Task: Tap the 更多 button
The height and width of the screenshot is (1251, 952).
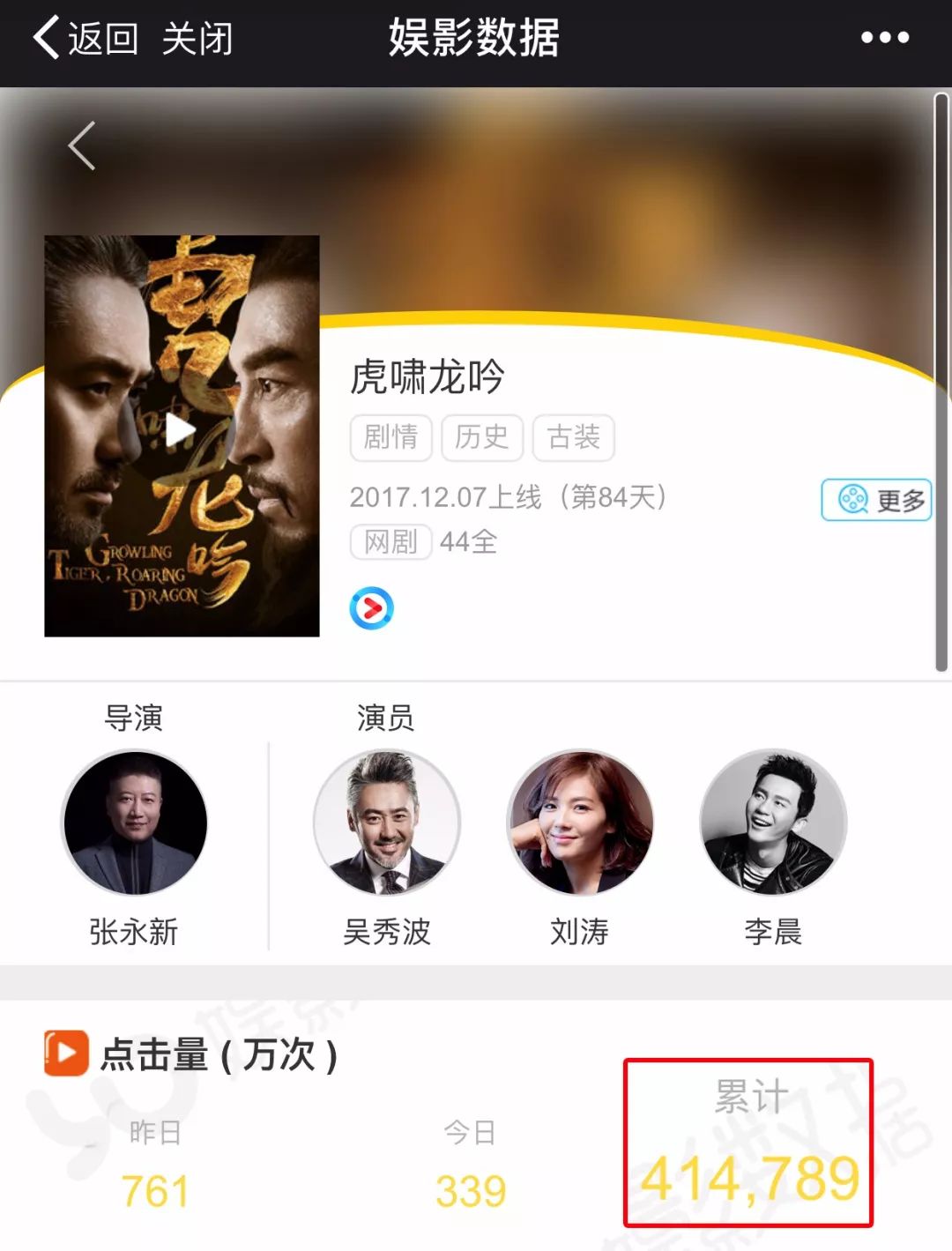Action: [876, 500]
